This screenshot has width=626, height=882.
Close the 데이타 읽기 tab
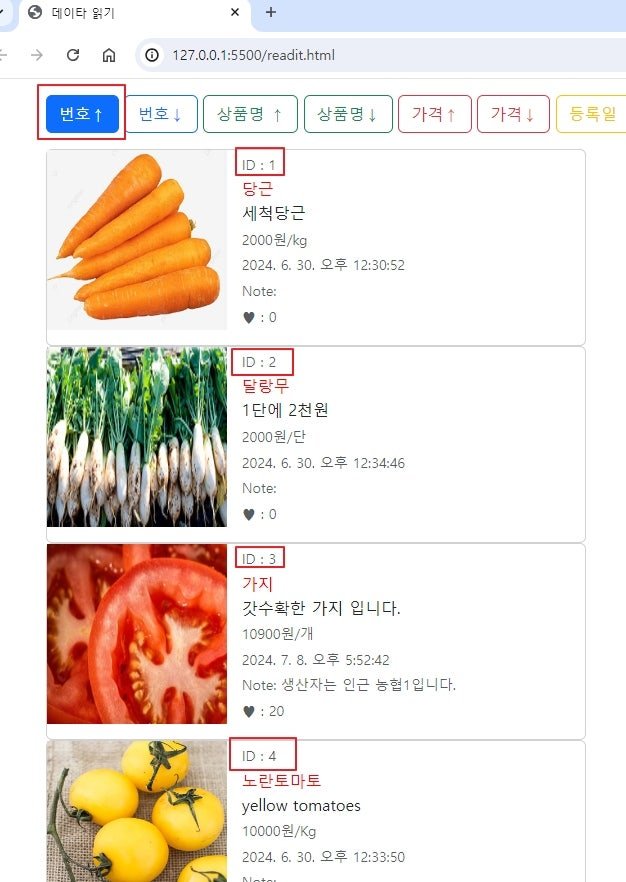click(235, 12)
